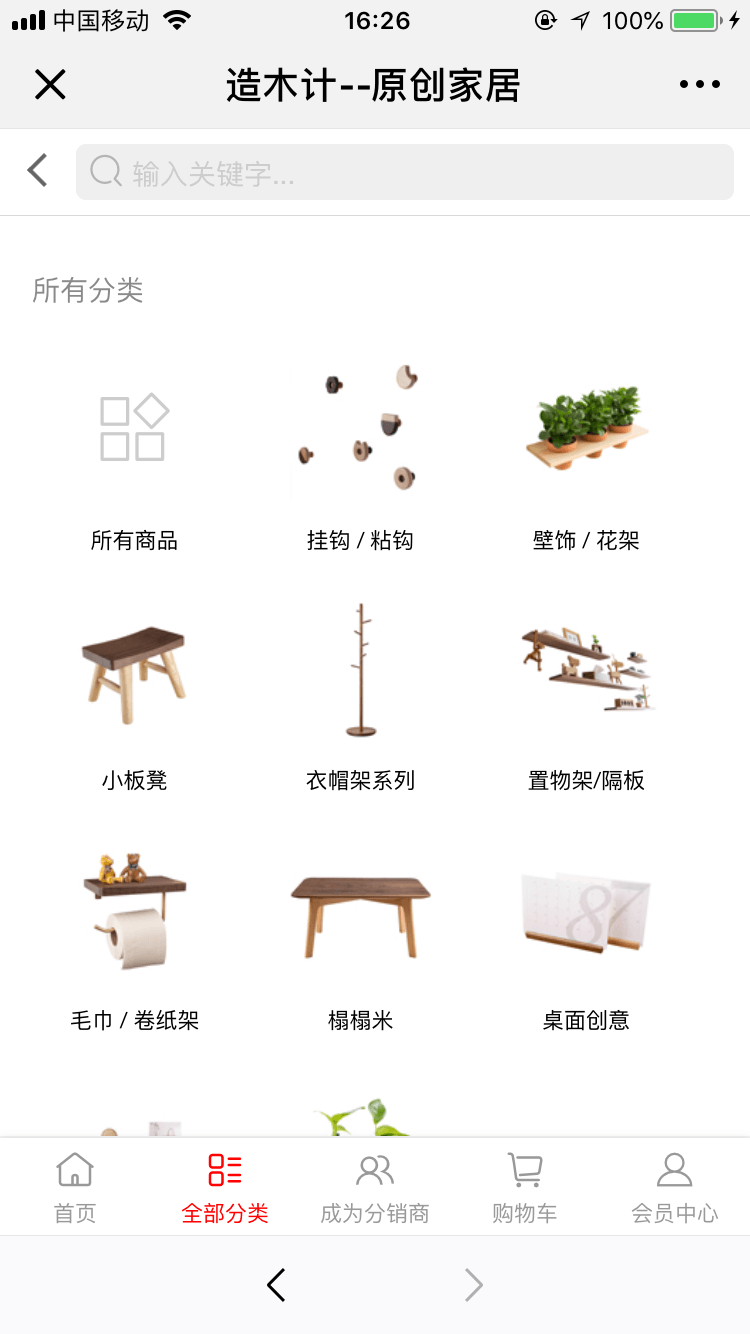Open the three-dot more menu
Viewport: 750px width, 1334px height.
699,85
